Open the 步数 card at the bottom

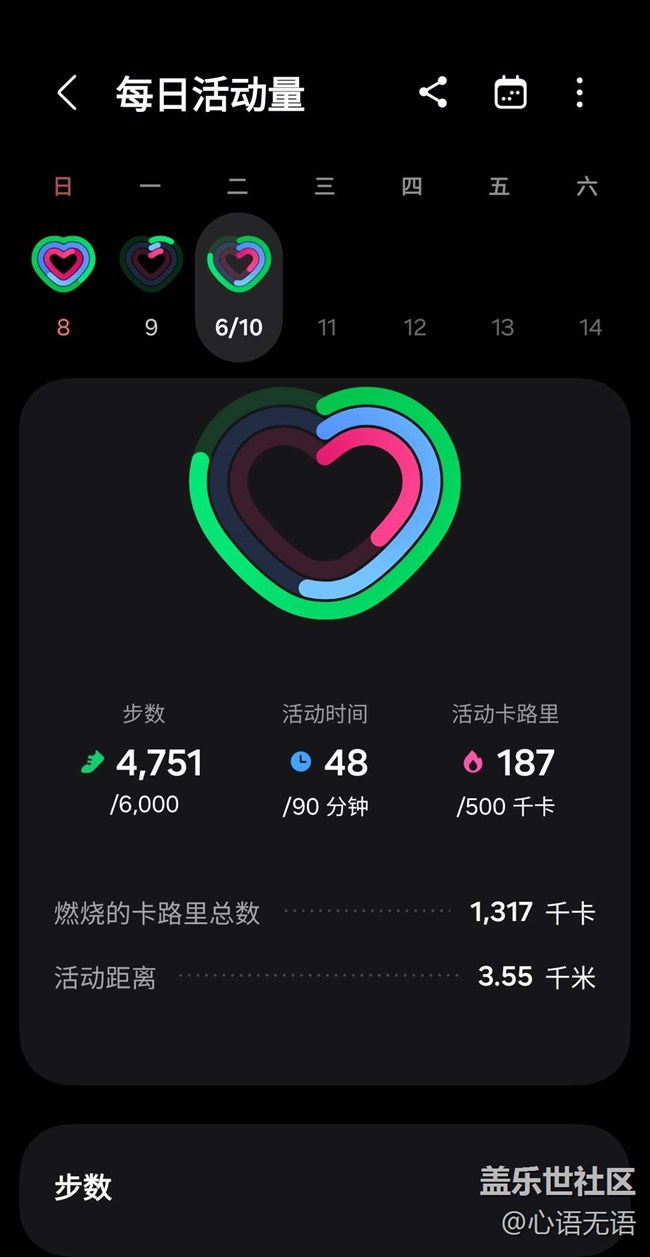(325, 1190)
